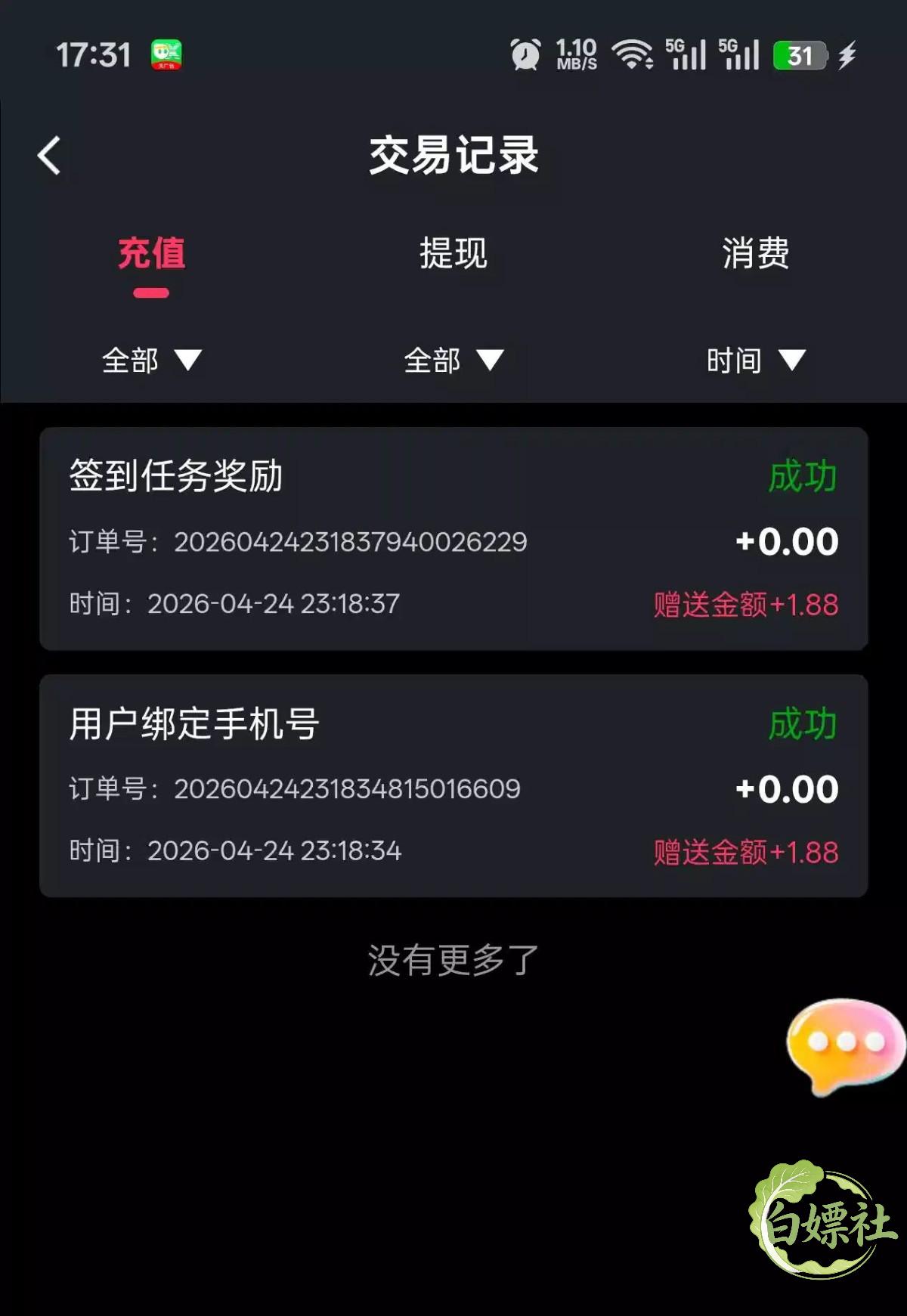Viewport: 907px width, 1316px height.
Task: Go back from the 交易记录 page
Action: tap(50, 156)
